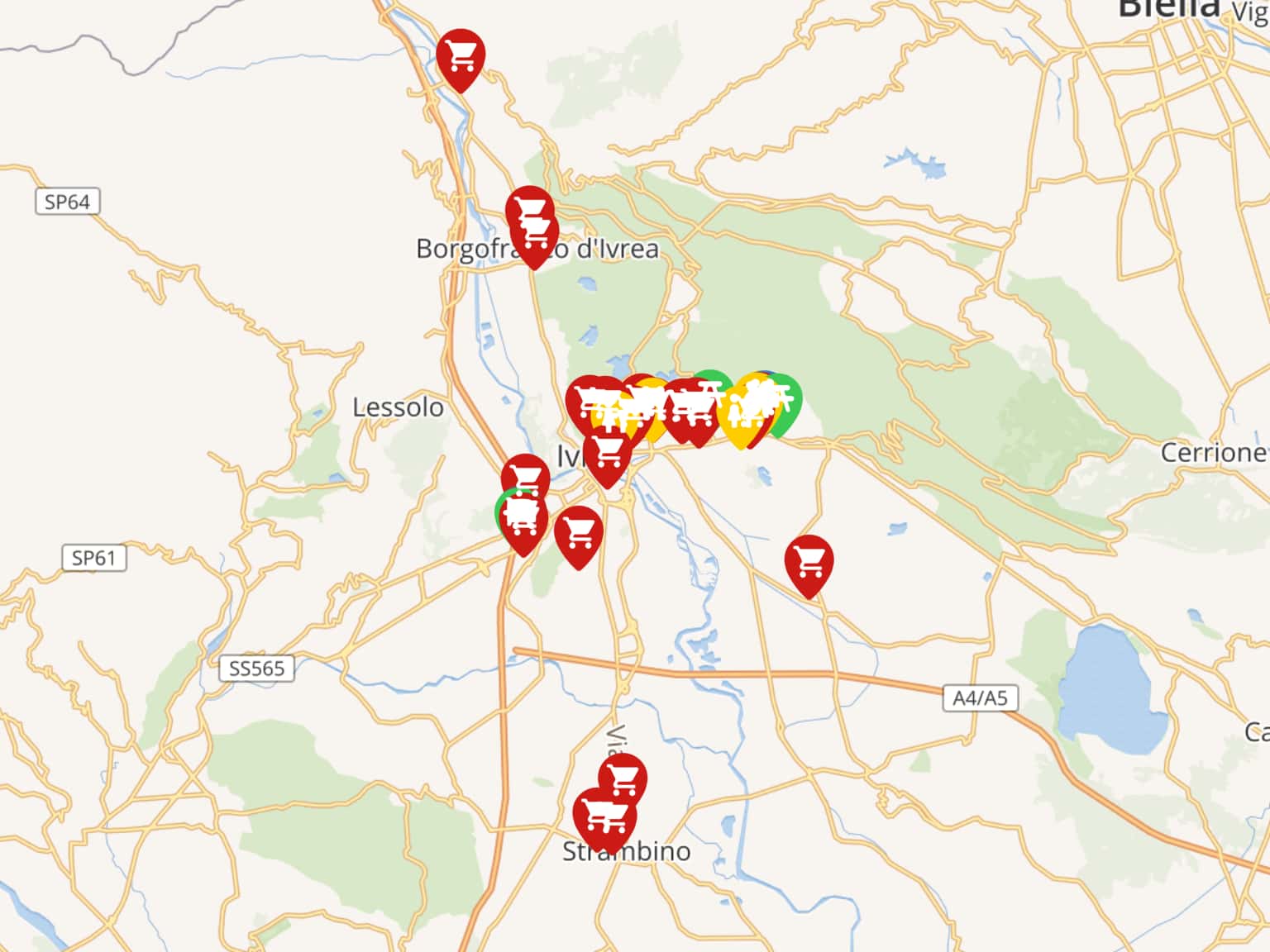Select the front cart marker above Strambino label
Image resolution: width=1270 pixels, height=952 pixels.
click(x=603, y=817)
